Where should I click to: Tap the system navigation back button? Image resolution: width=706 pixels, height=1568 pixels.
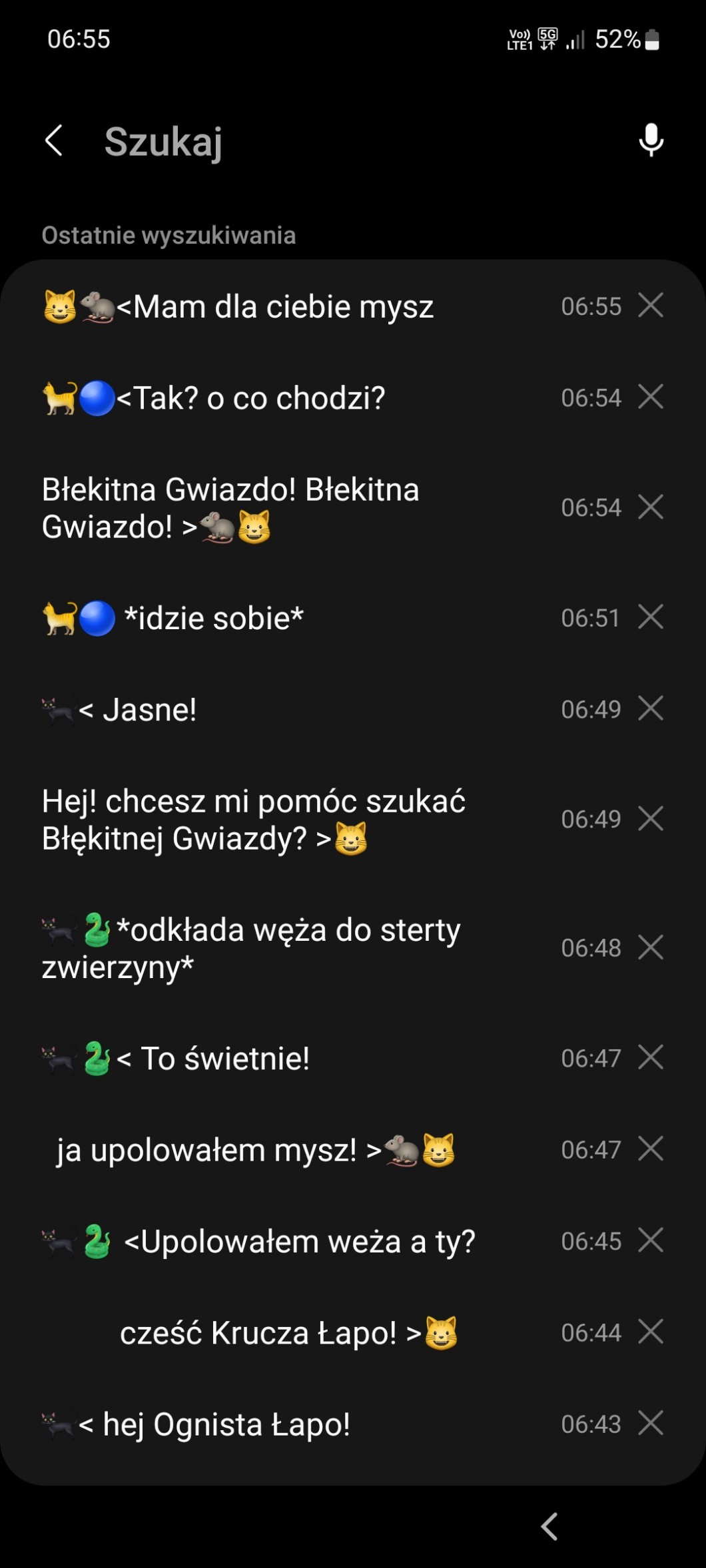(549, 1527)
